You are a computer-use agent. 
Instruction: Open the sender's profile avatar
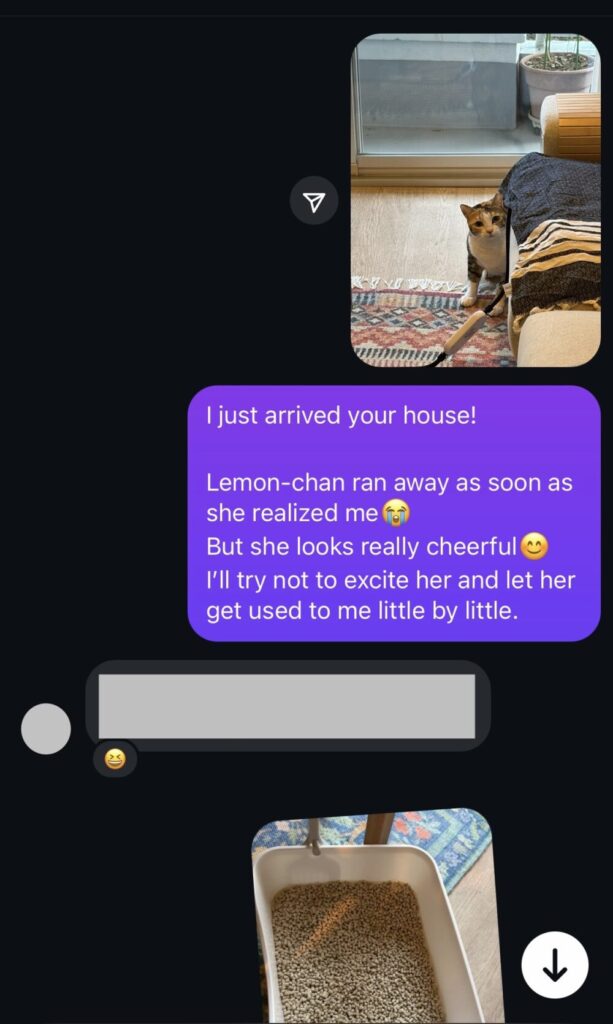(x=46, y=728)
